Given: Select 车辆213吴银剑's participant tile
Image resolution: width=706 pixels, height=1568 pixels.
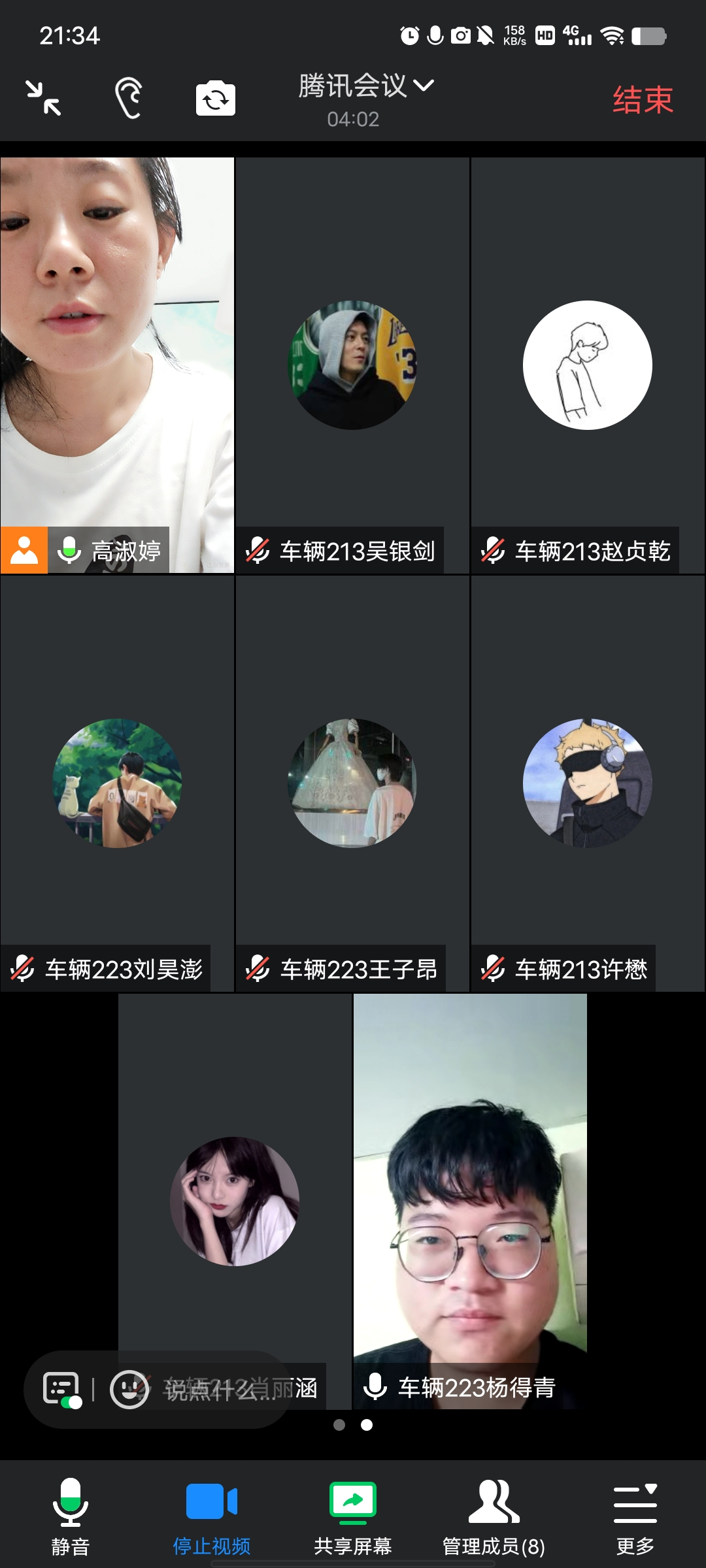Looking at the screenshot, I should 352,365.
